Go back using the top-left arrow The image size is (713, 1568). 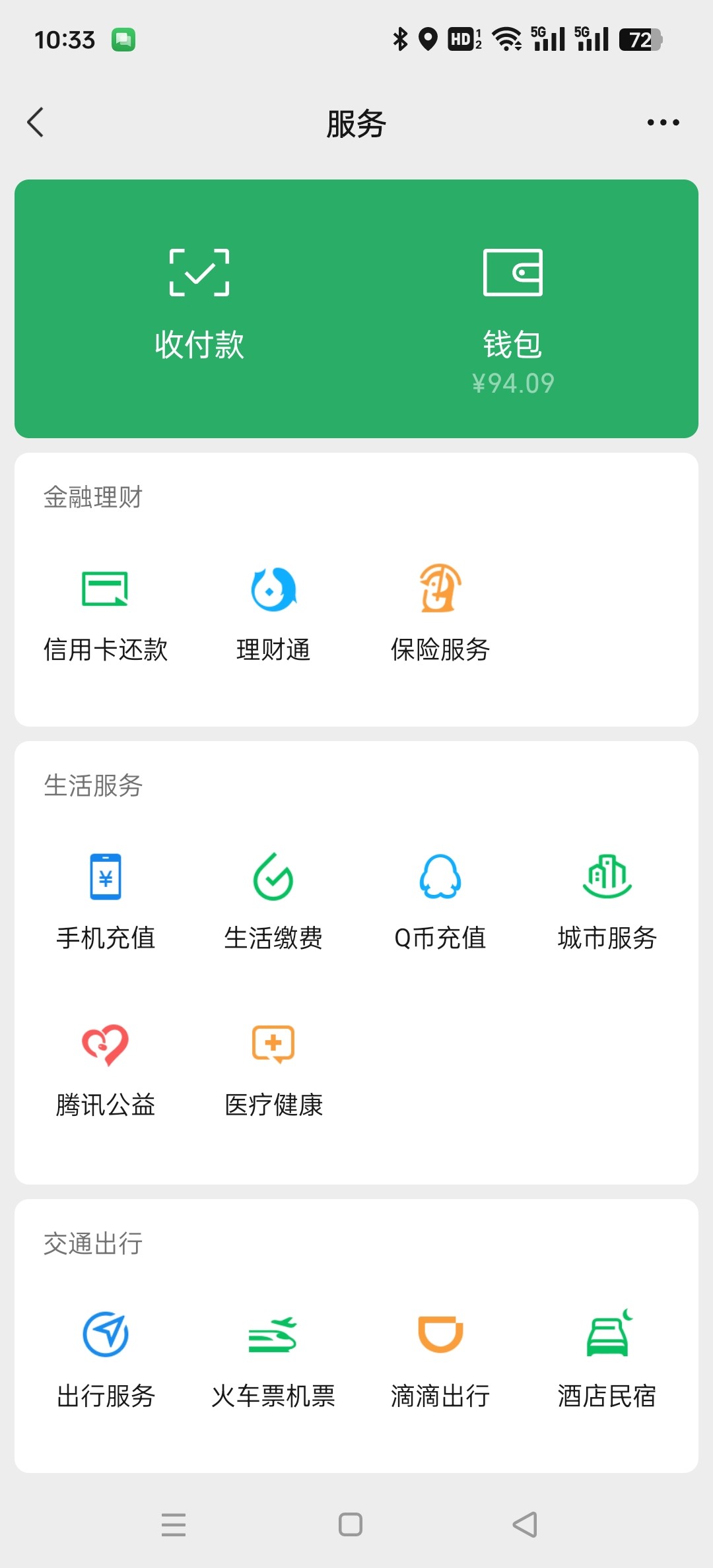pyautogui.click(x=36, y=123)
